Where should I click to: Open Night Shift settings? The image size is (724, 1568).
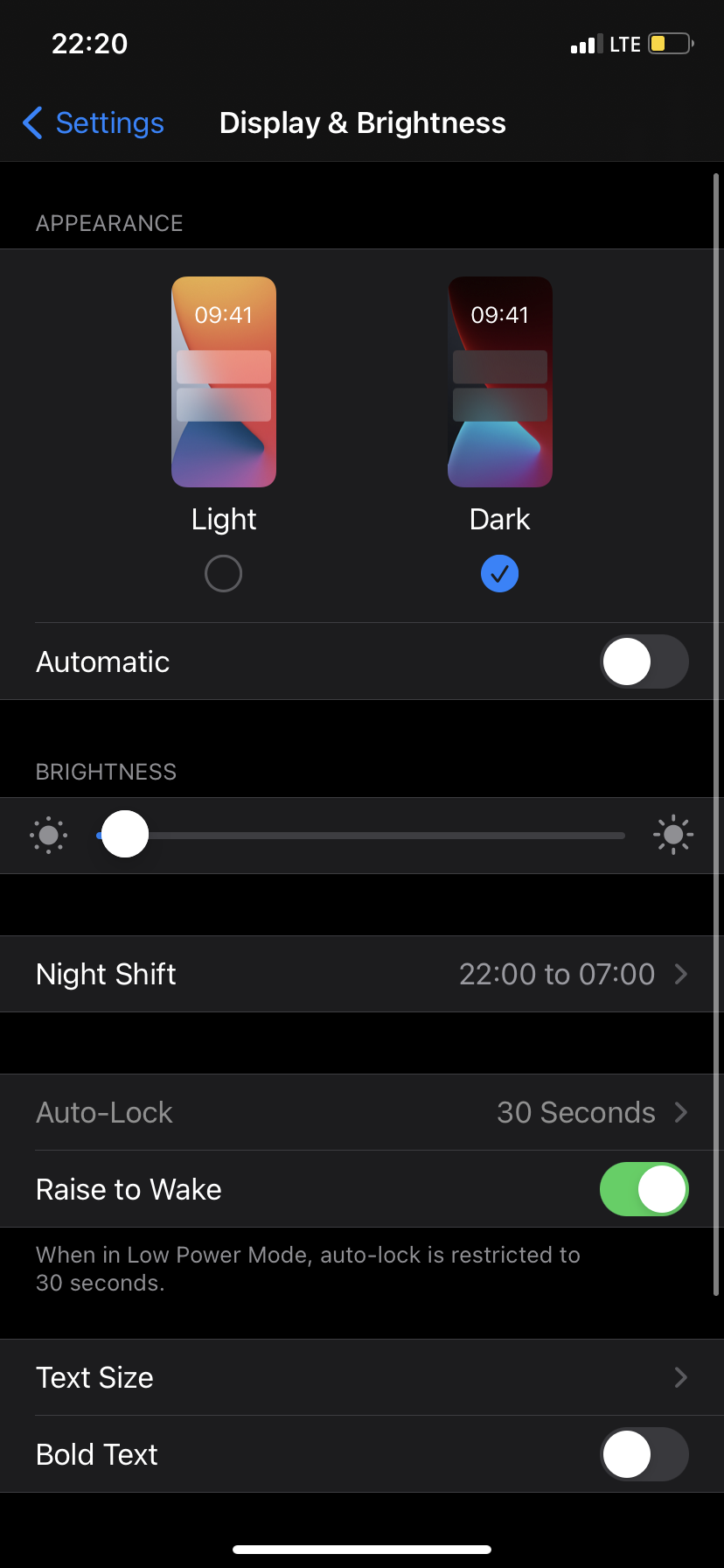[x=362, y=974]
